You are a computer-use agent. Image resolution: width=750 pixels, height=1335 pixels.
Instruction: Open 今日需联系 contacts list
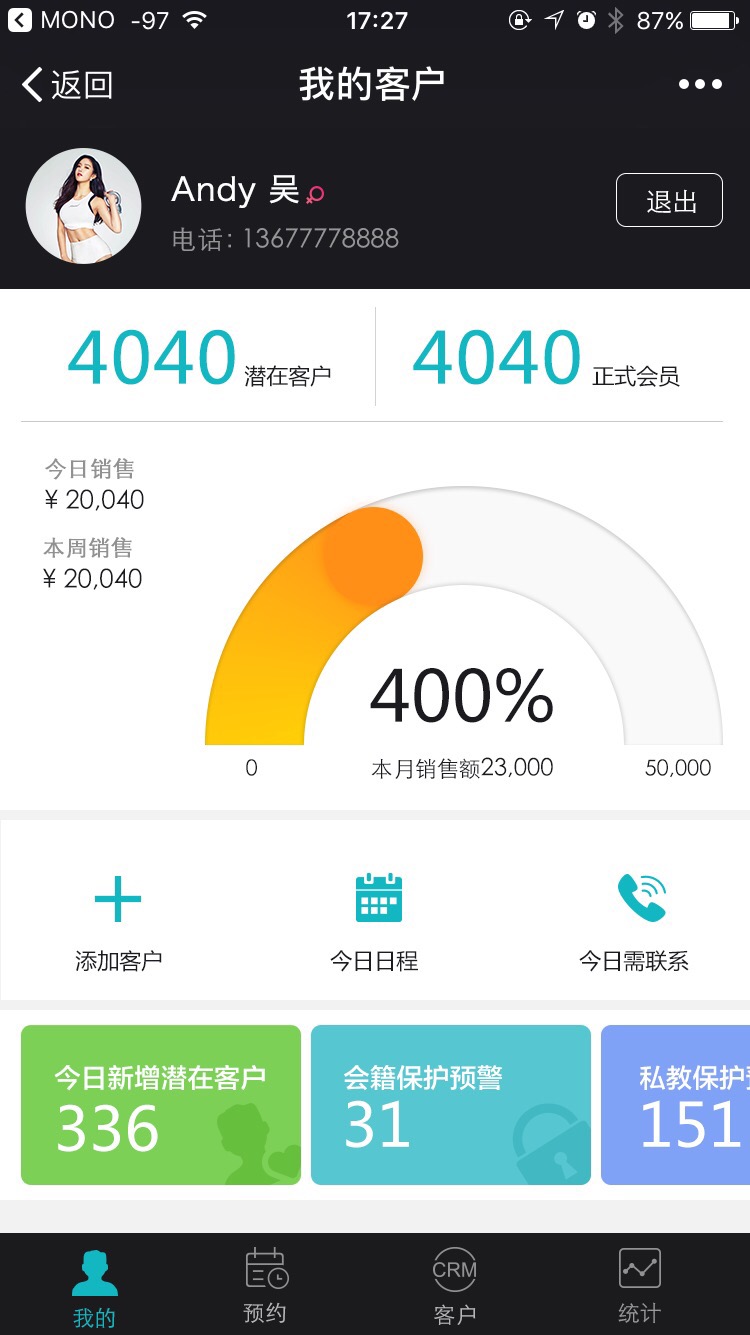(634, 918)
